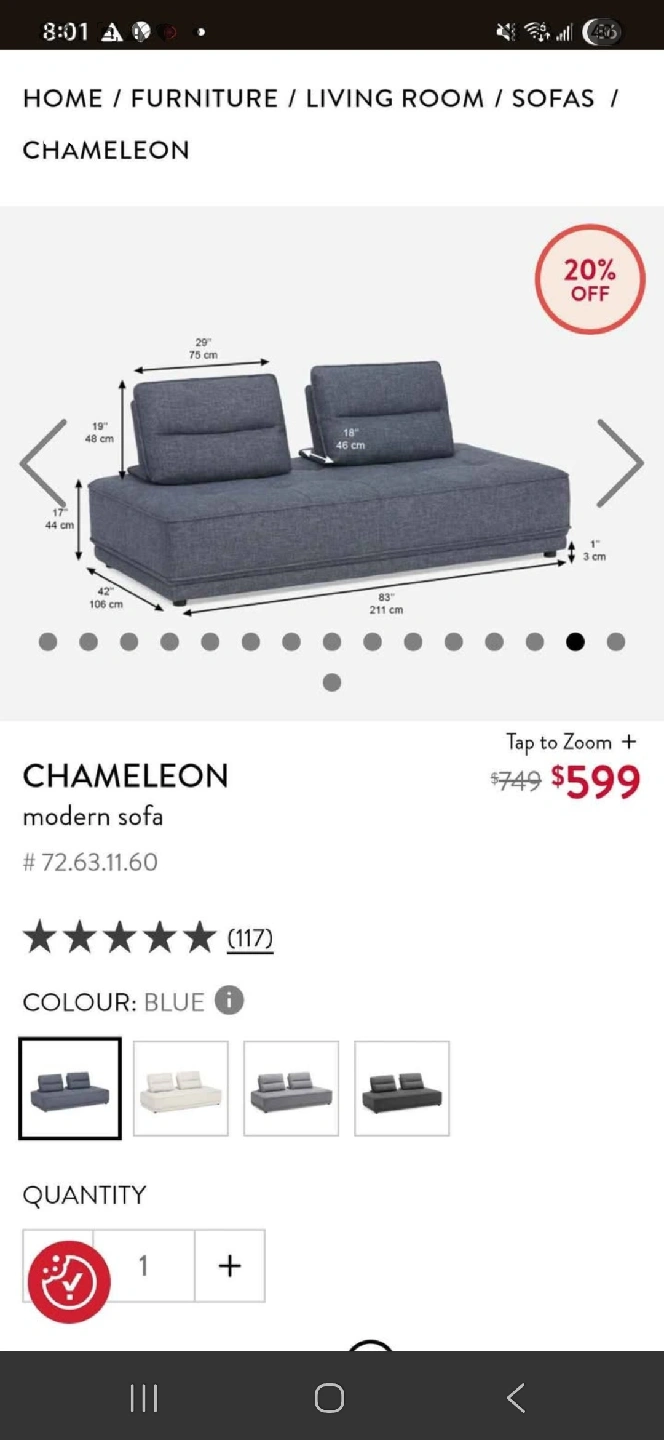Go to the HOME breadcrumb link
664x1440 pixels.
point(63,98)
